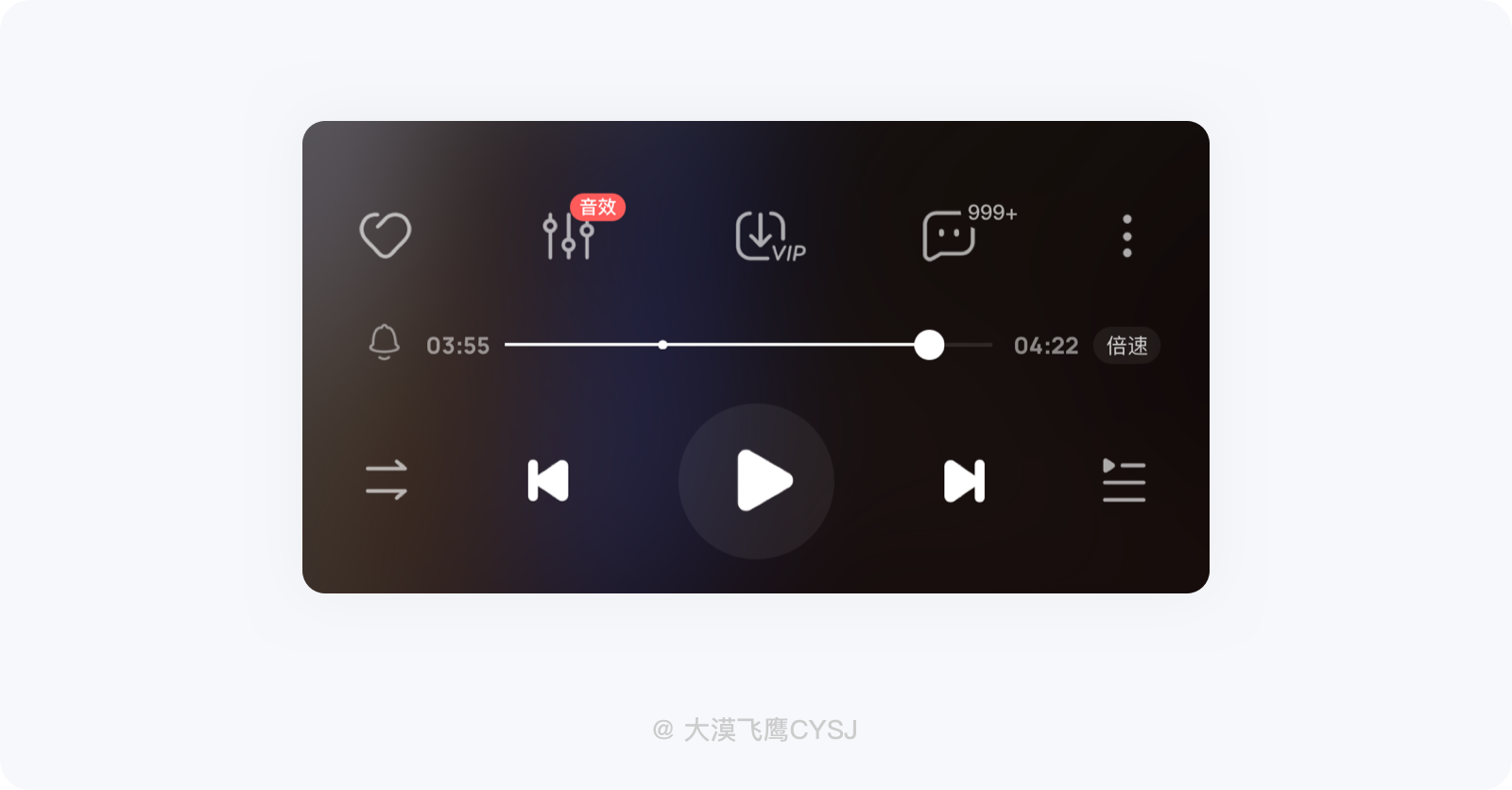1512x790 pixels.
Task: Set a ringtone via the bell icon
Action: tap(384, 343)
